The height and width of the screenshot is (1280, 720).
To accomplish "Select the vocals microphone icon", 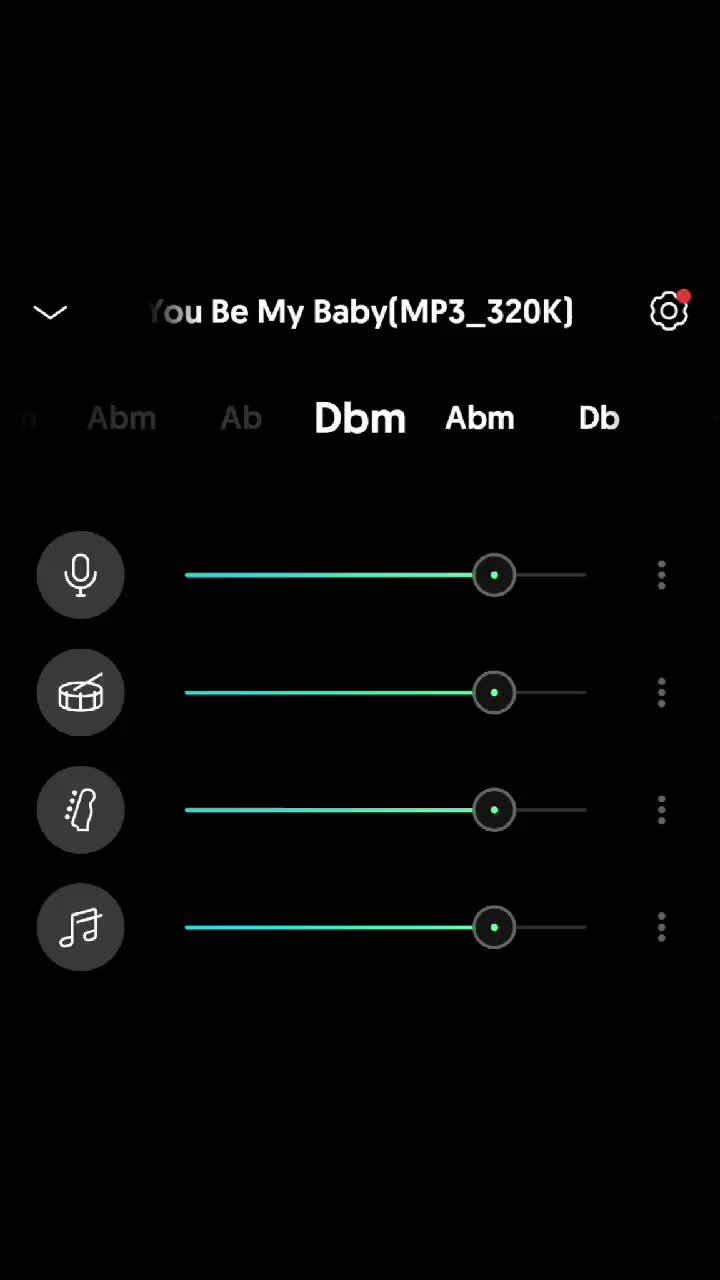I will pyautogui.click(x=80, y=574).
